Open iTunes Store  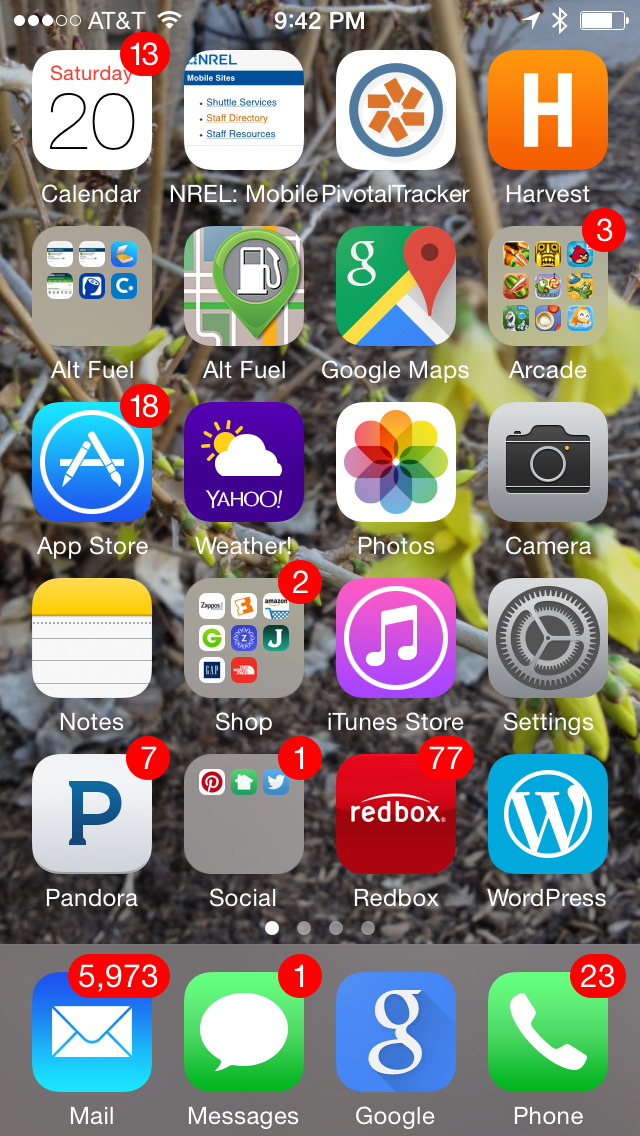tap(396, 638)
